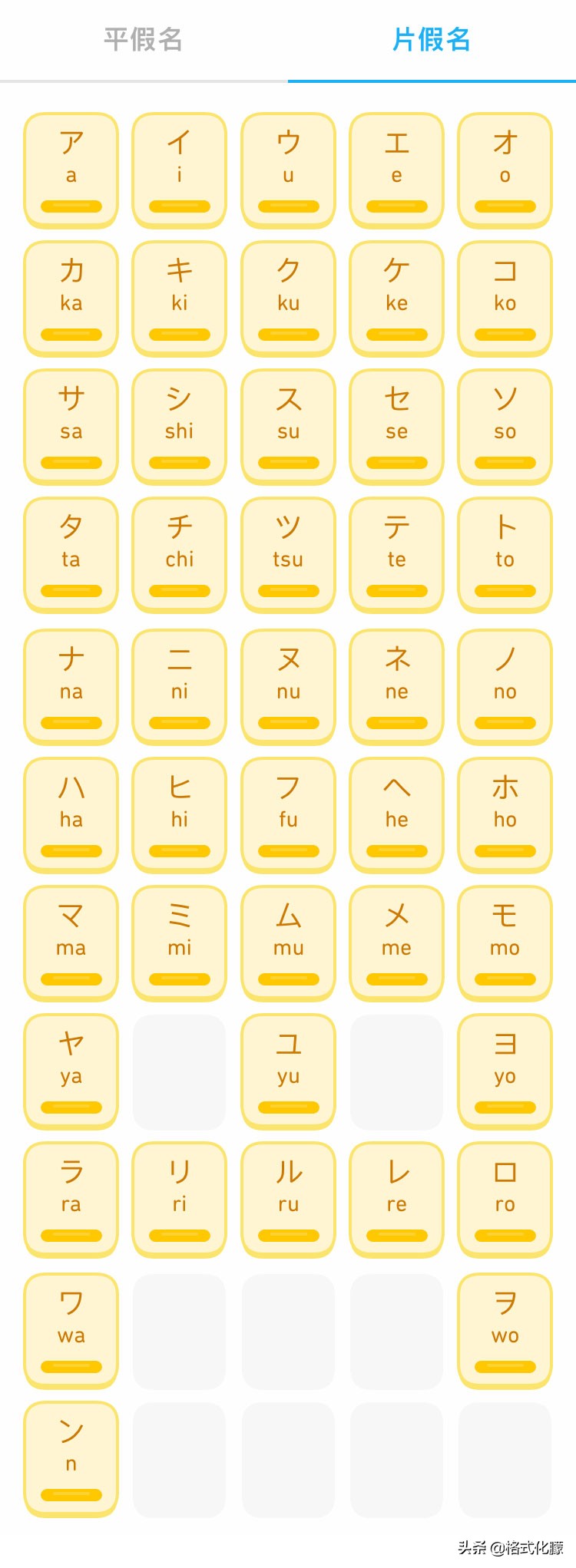Select the メ (me) katakana card
Screen dimensions: 576x1568
click(396, 933)
